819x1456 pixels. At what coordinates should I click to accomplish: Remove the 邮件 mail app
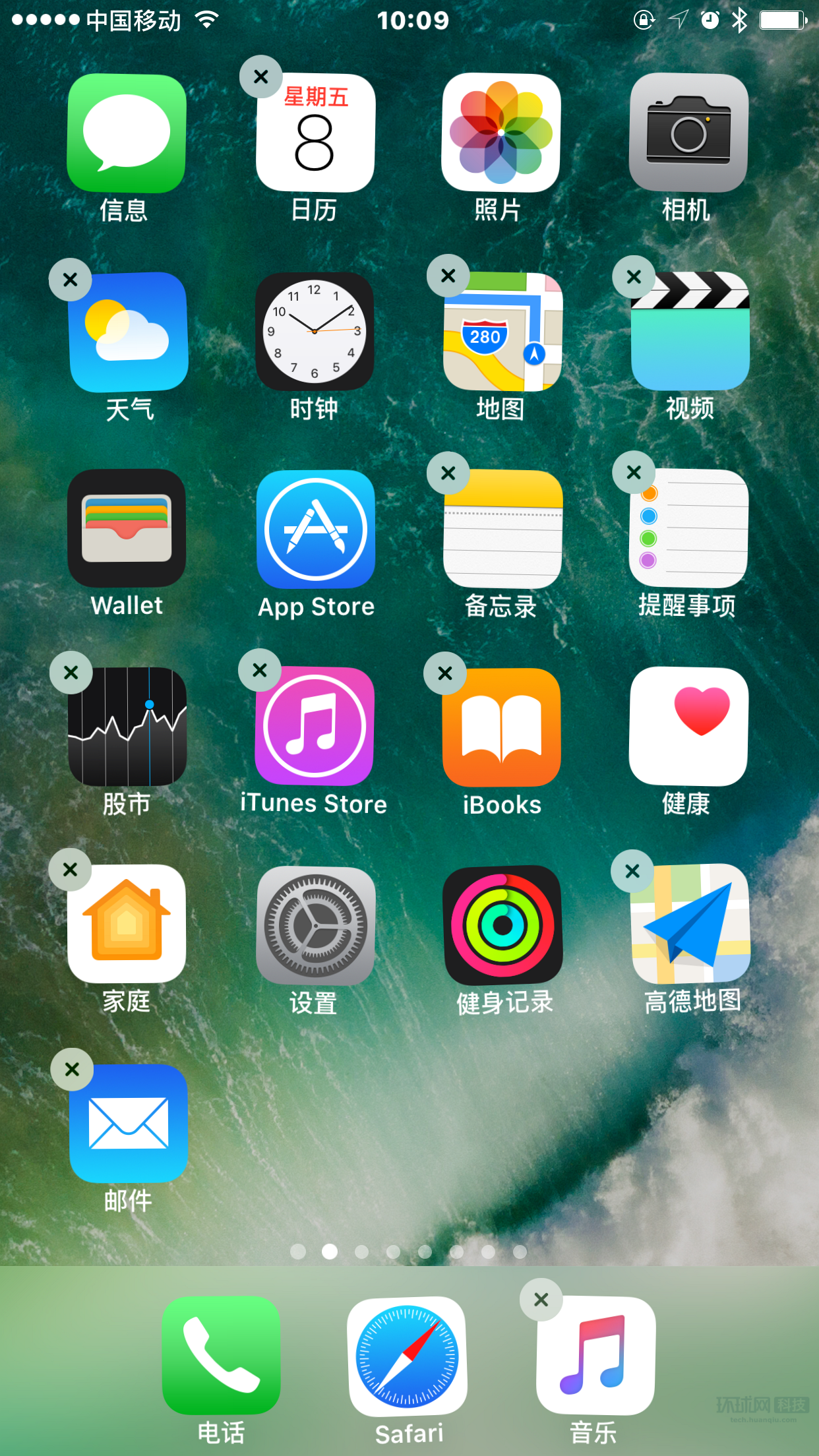tap(73, 1069)
